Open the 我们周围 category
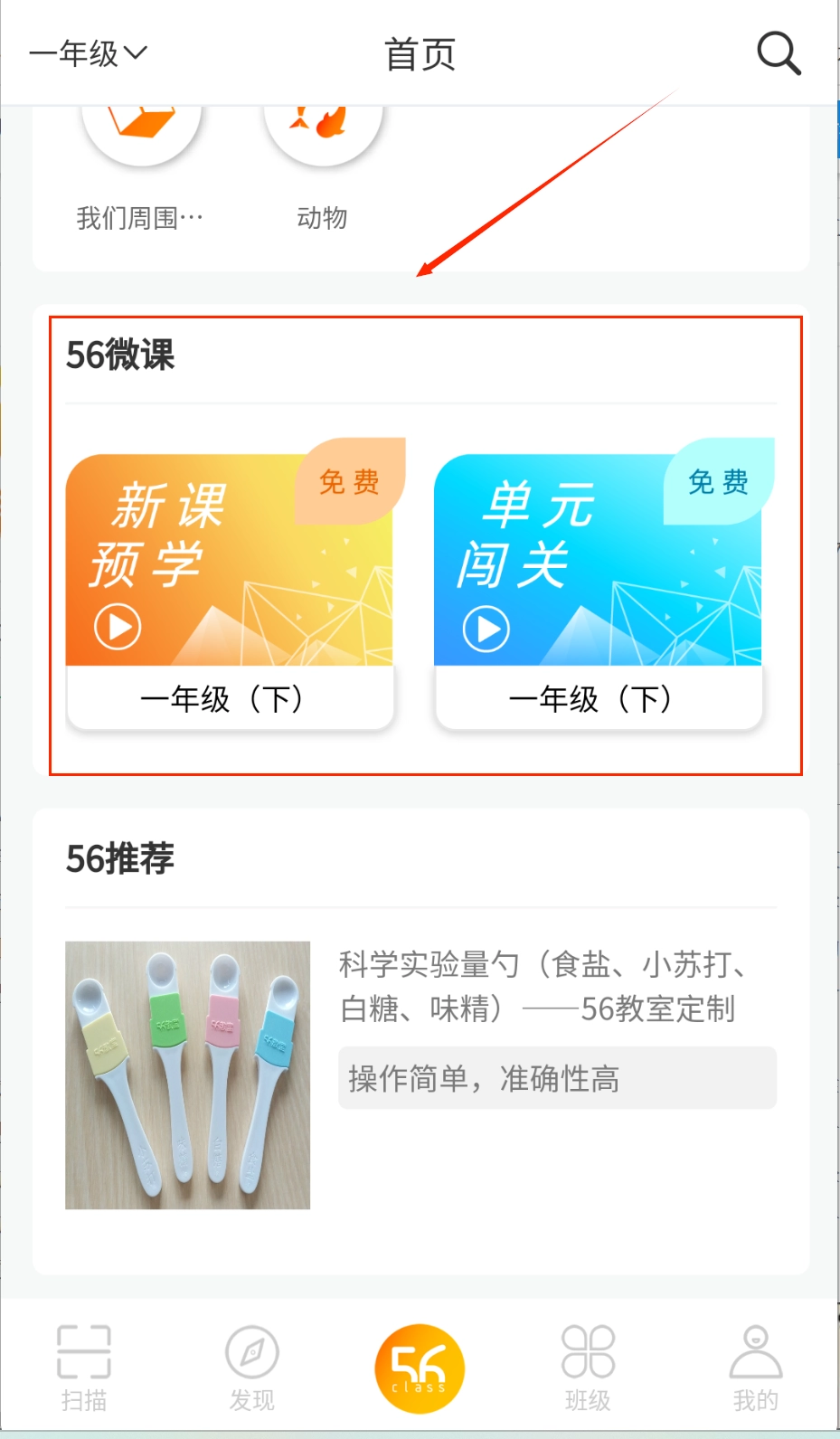 [140, 145]
